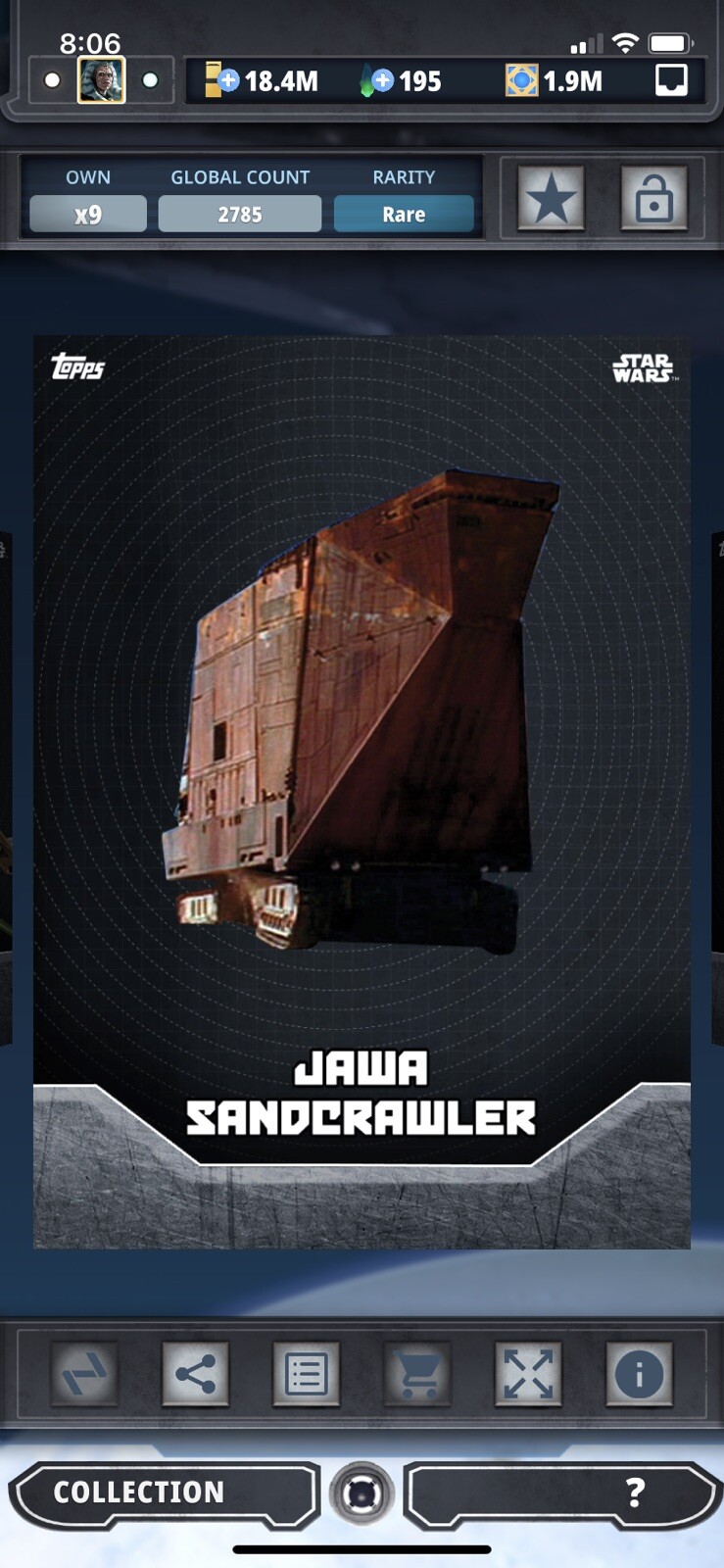
Task: Add more coins via 18.4M plus
Action: click(227, 80)
